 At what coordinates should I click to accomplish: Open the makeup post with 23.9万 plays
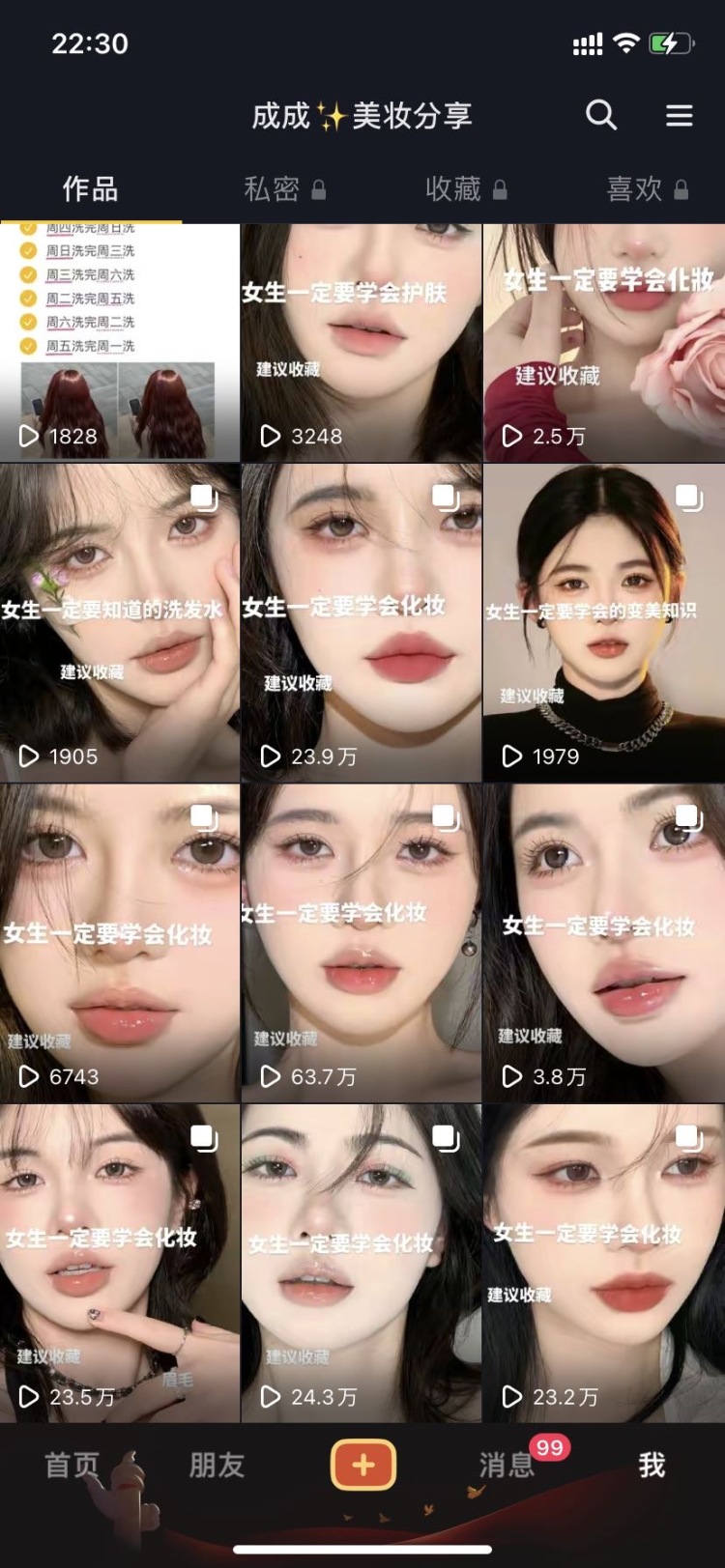361,623
